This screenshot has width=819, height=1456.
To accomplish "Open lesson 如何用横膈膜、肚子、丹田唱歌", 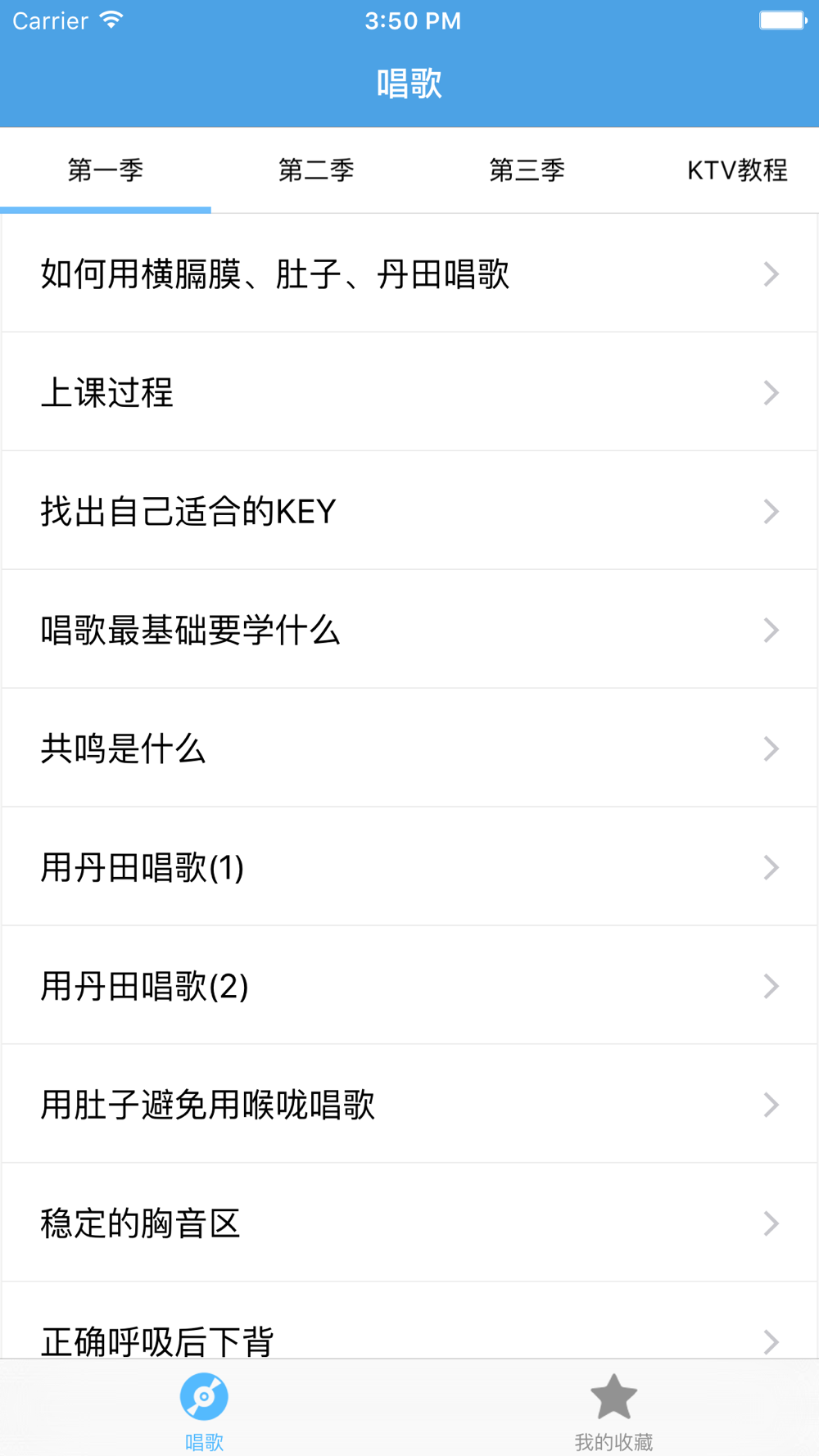I will pyautogui.click(x=409, y=274).
